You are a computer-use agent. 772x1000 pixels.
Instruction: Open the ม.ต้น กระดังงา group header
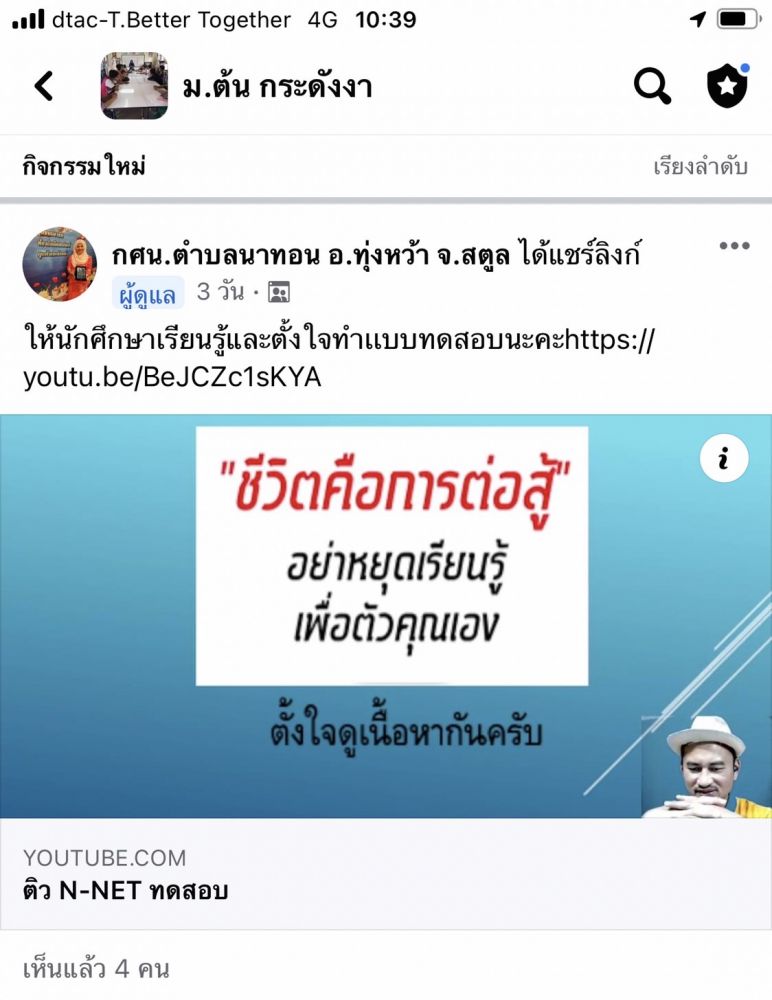[277, 87]
